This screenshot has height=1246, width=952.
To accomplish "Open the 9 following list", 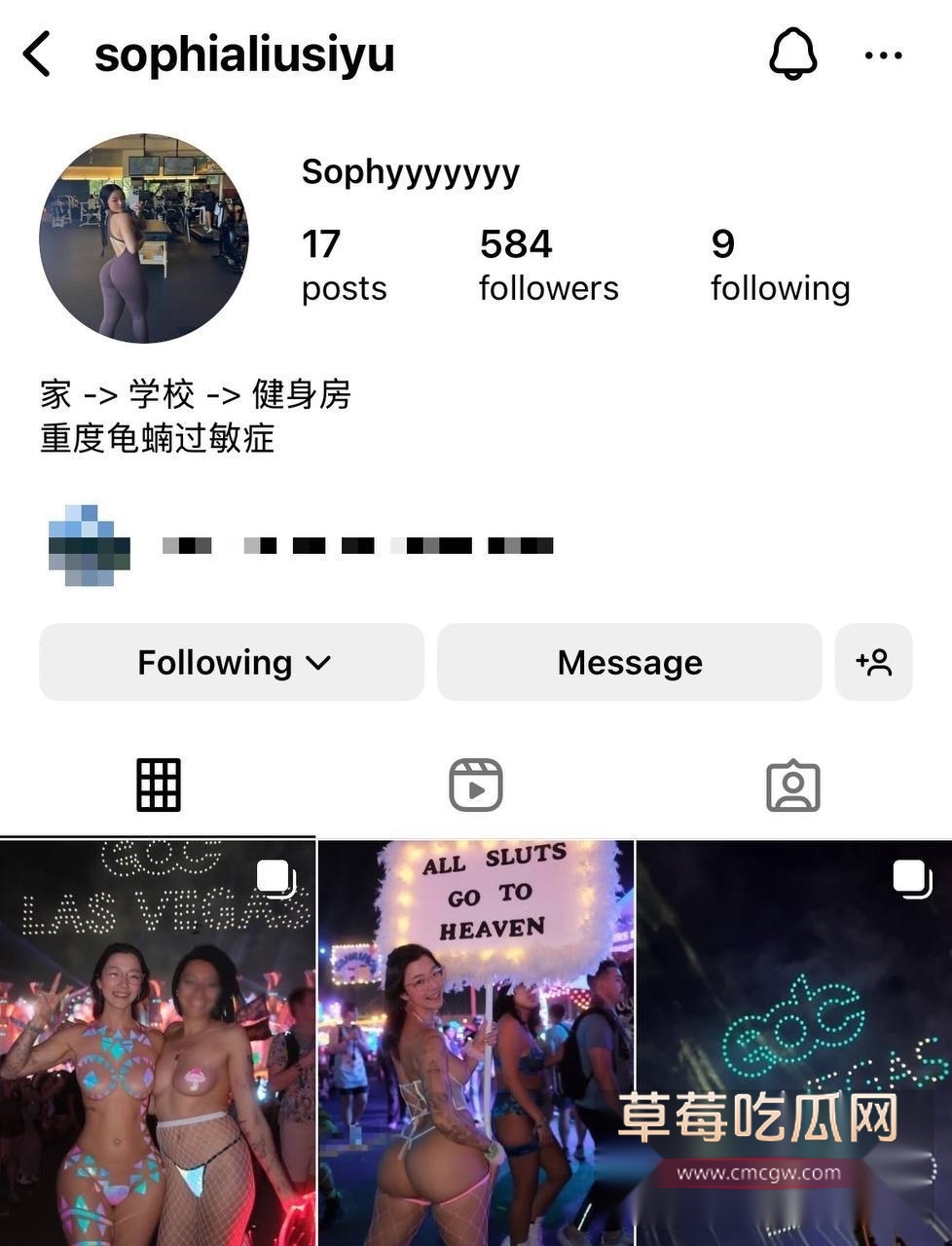I will click(780, 266).
